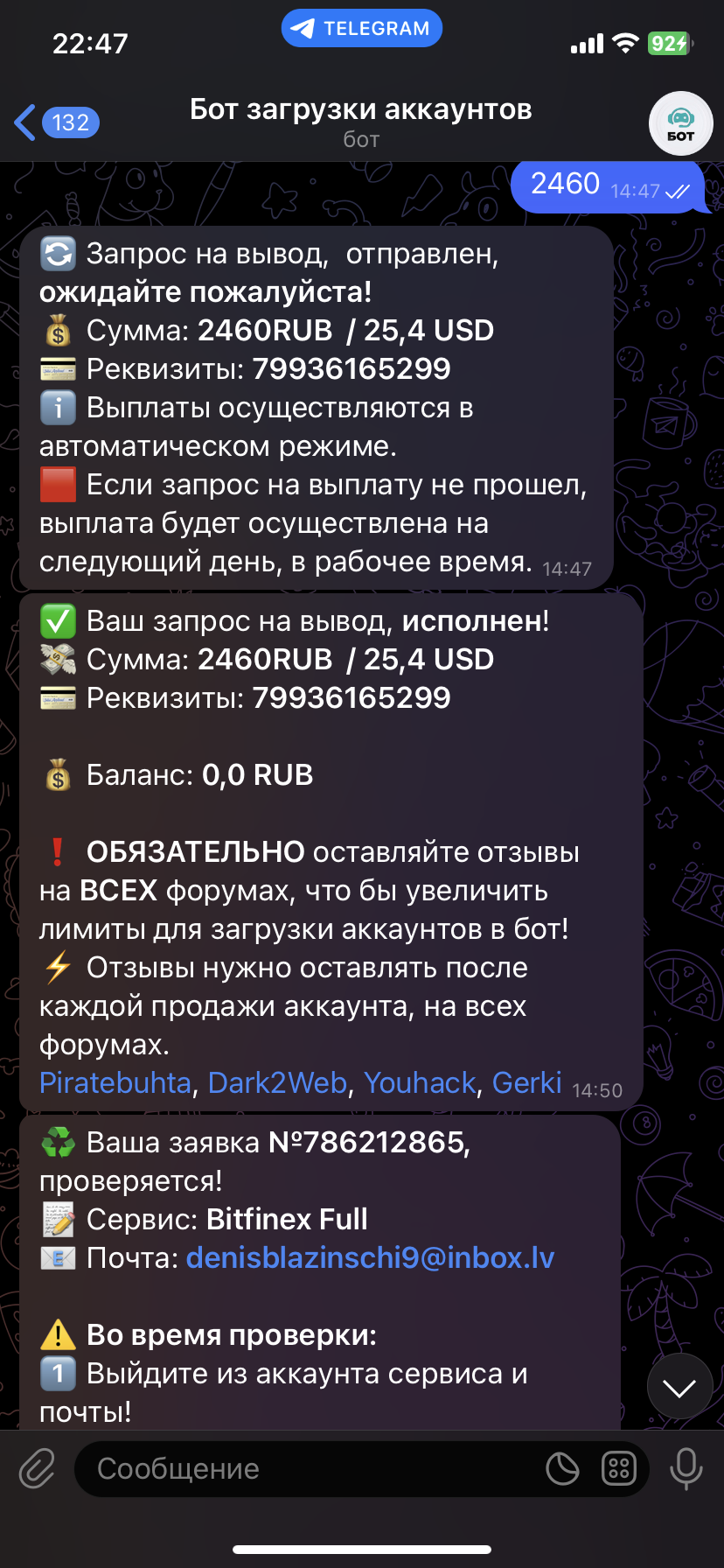
Task: Open the Dark2Web forum link
Action: tap(277, 1083)
